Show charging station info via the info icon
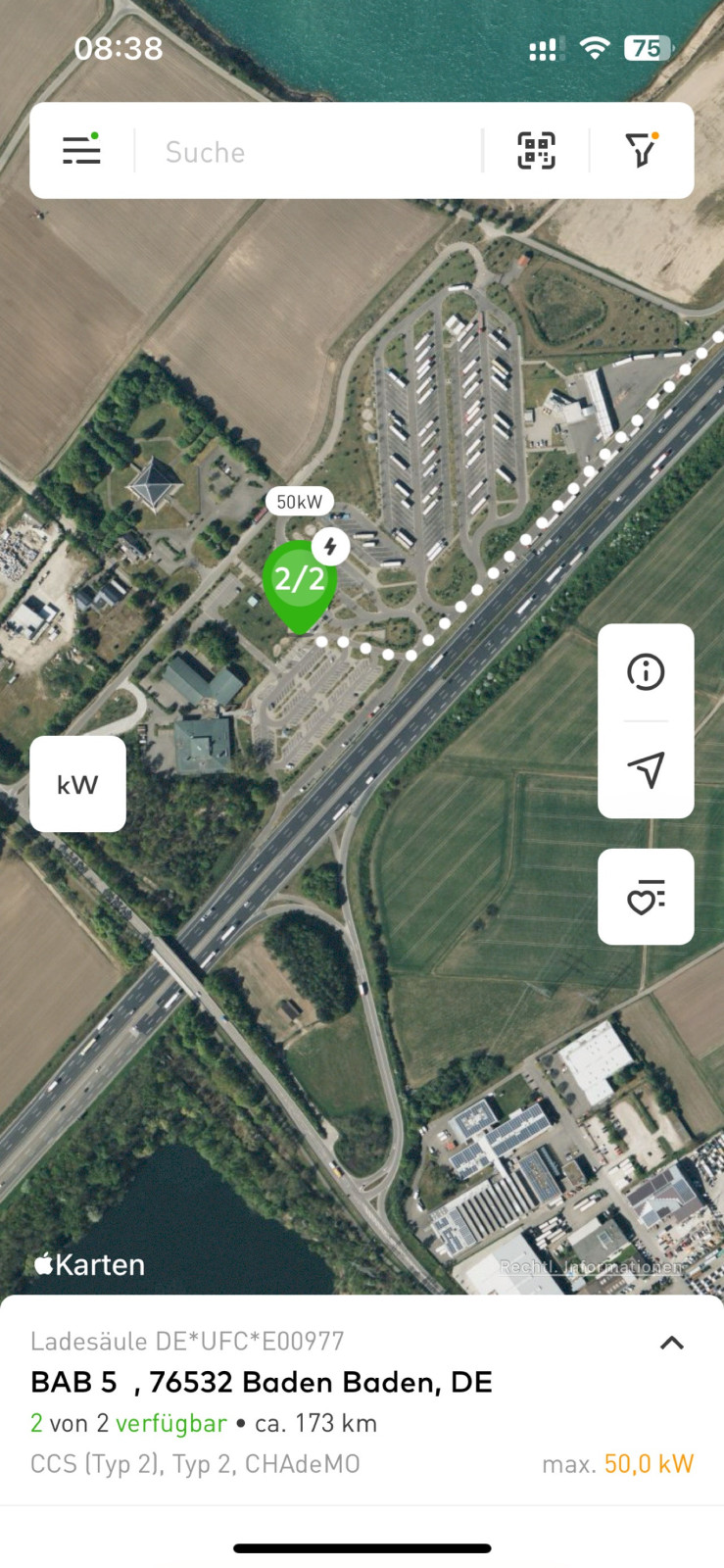 [x=646, y=671]
